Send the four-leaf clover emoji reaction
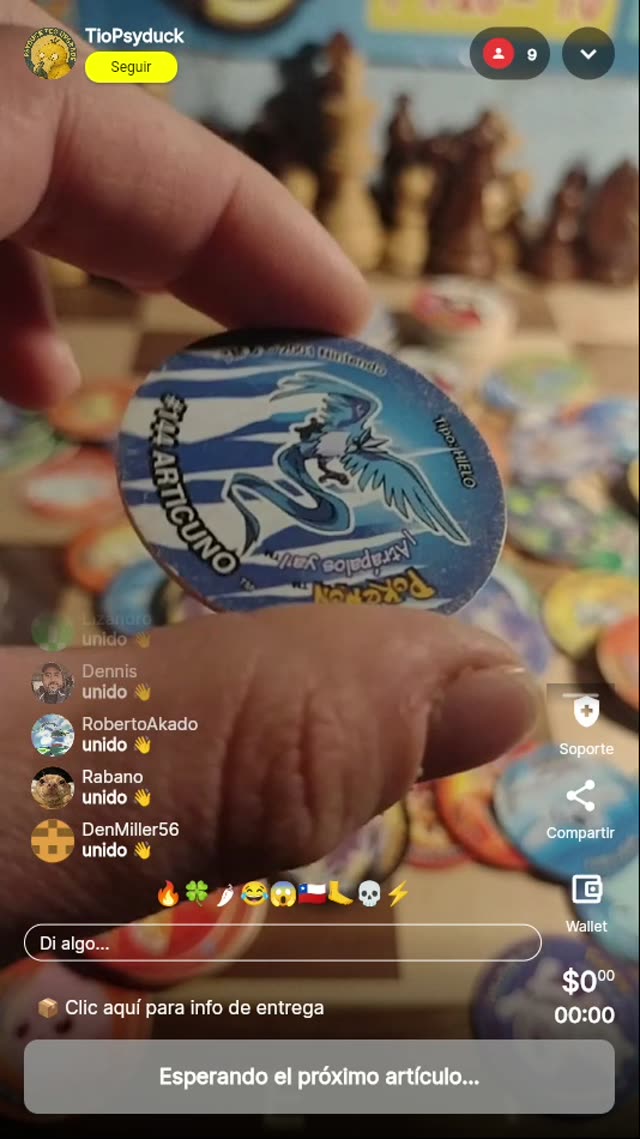640x1139 pixels. click(x=196, y=894)
